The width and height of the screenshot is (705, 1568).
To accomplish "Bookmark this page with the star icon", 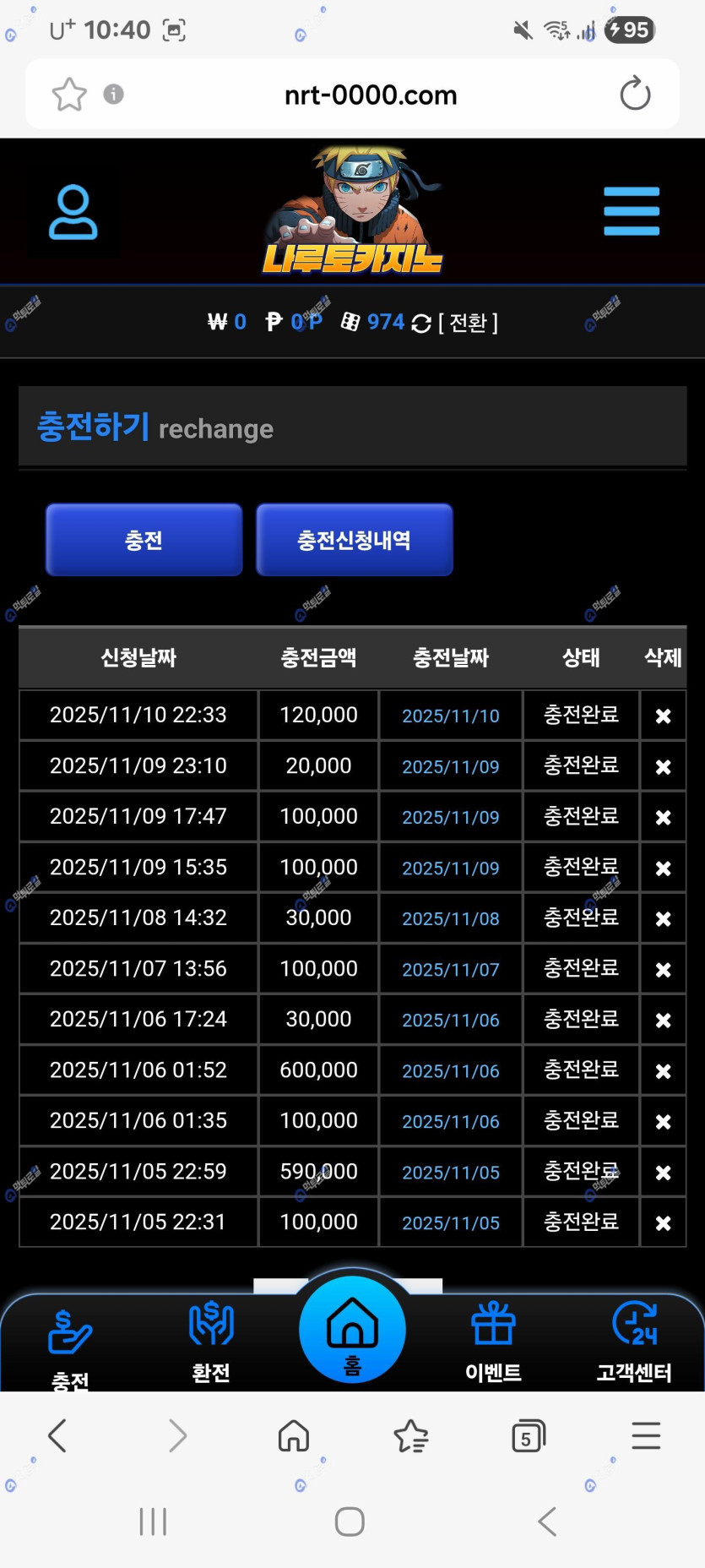I will (69, 95).
